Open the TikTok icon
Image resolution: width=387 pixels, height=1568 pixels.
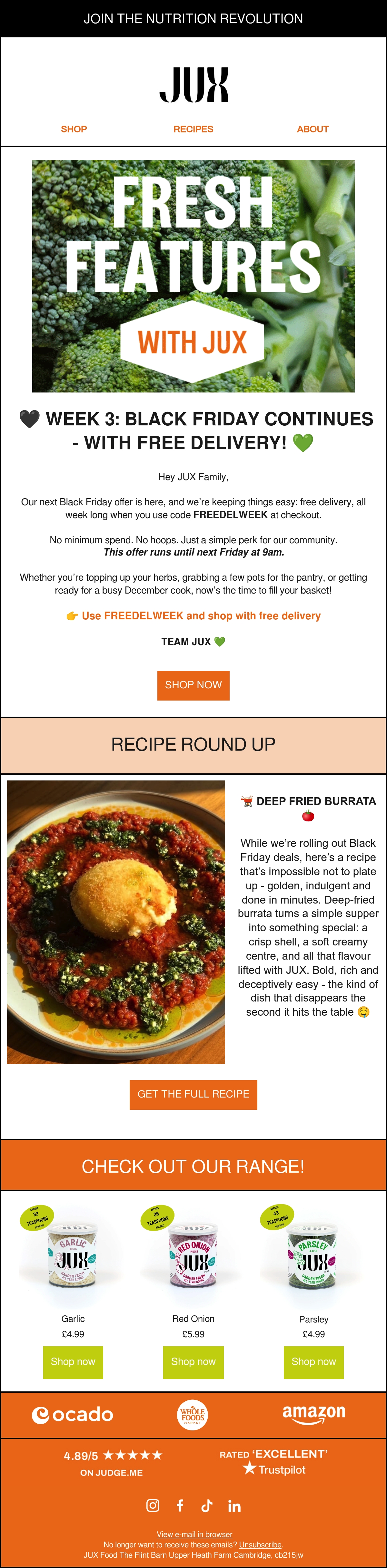(207, 1505)
